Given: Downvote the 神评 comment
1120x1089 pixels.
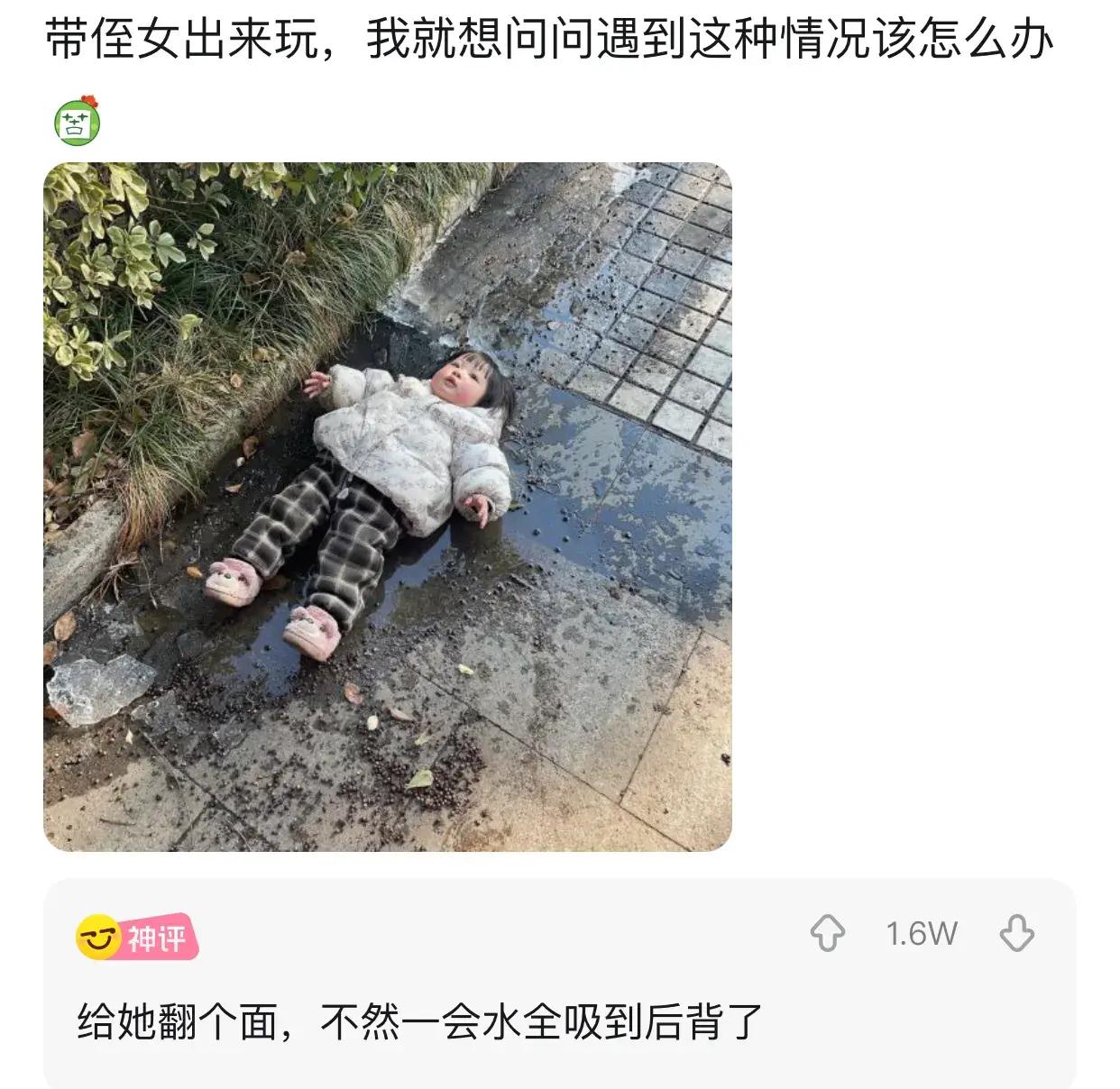Looking at the screenshot, I should pyautogui.click(x=1016, y=933).
